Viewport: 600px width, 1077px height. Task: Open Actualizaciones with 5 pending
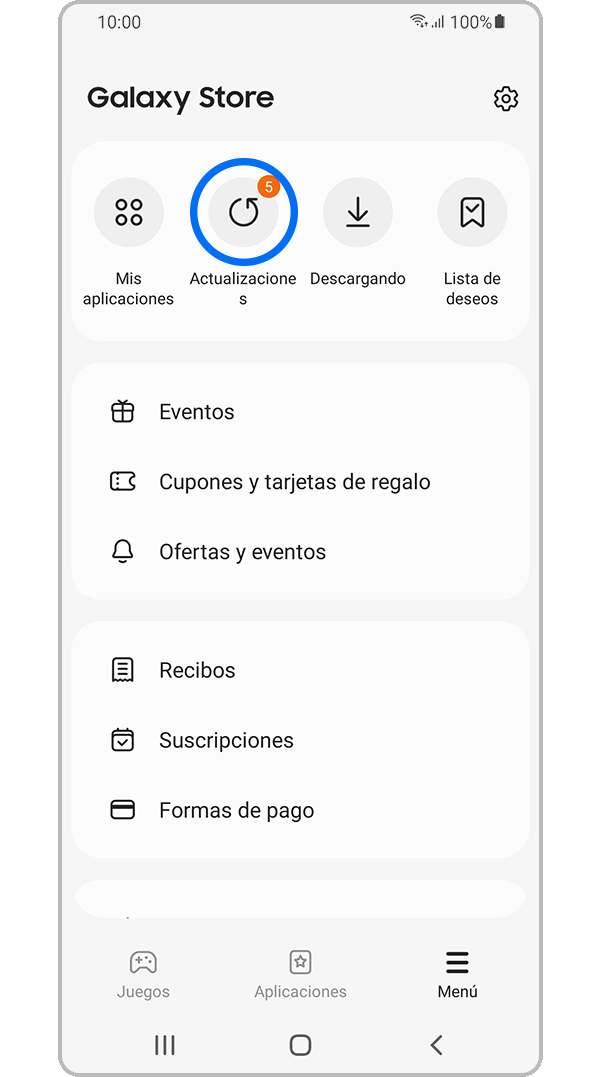point(244,213)
